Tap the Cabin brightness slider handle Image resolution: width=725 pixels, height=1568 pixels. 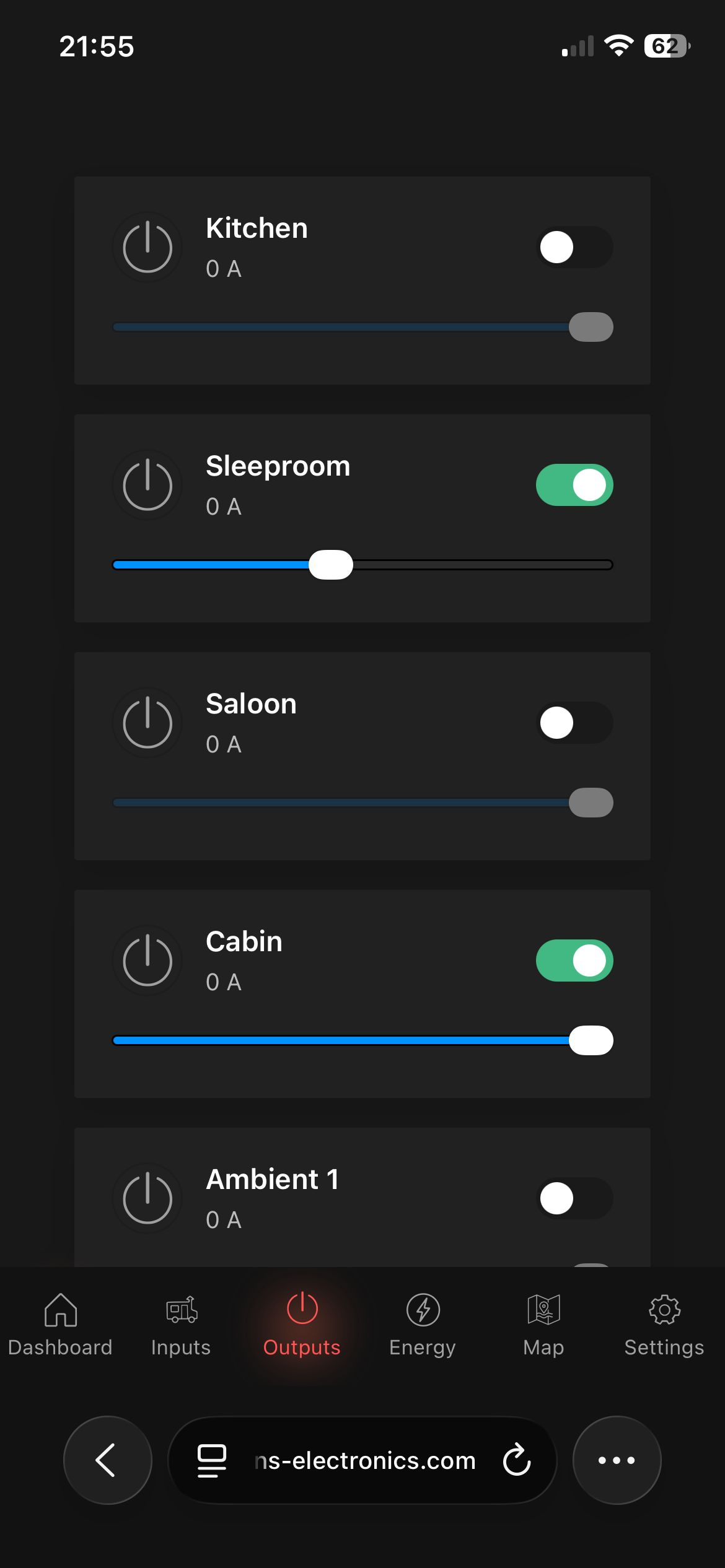(591, 1040)
